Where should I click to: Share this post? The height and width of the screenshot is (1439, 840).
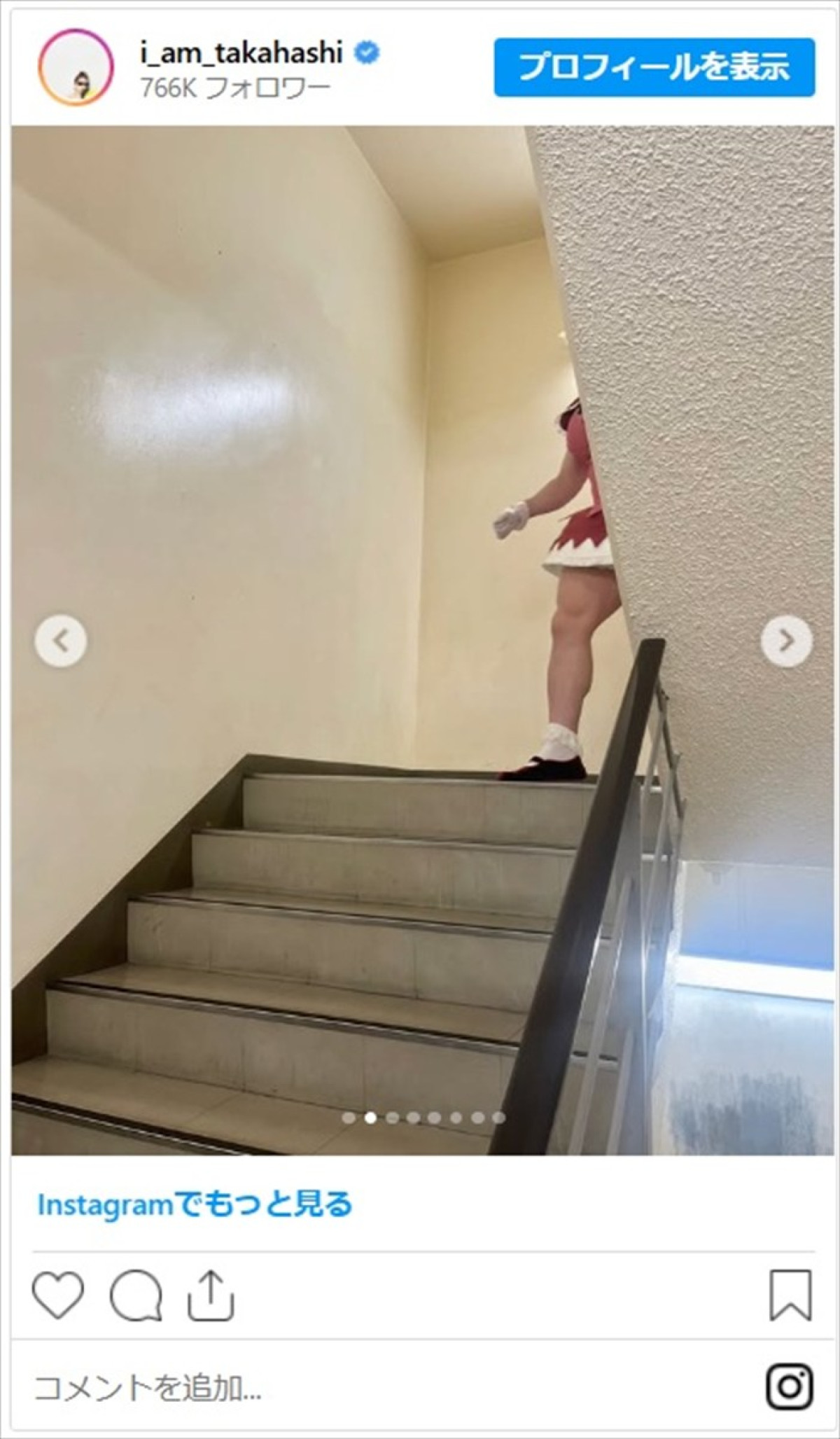tap(211, 1295)
